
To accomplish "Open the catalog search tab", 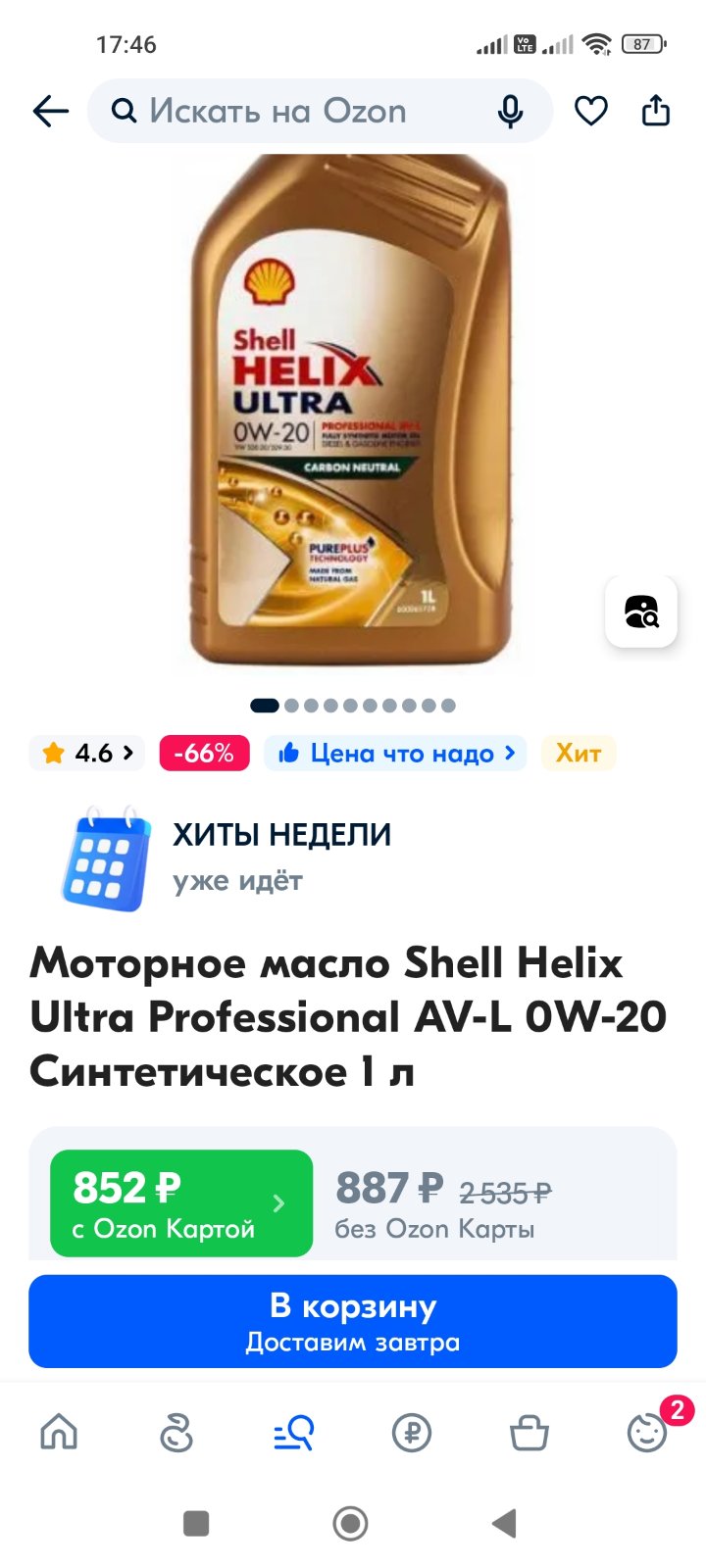I will tap(294, 1433).
